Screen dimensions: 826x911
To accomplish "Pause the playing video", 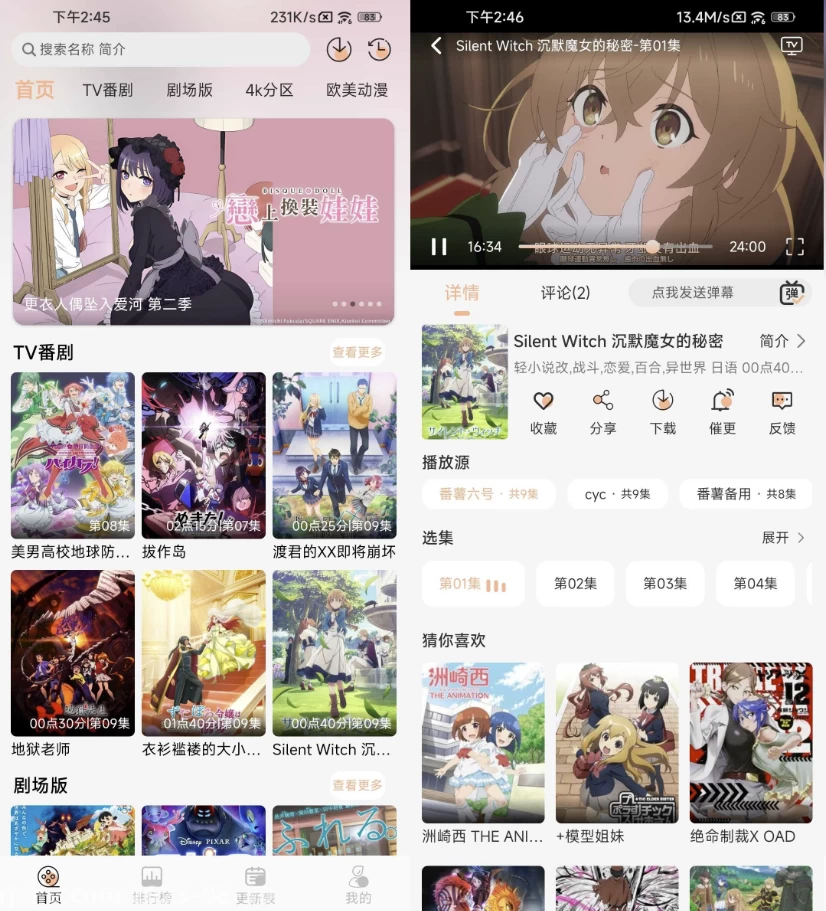I will coord(438,246).
